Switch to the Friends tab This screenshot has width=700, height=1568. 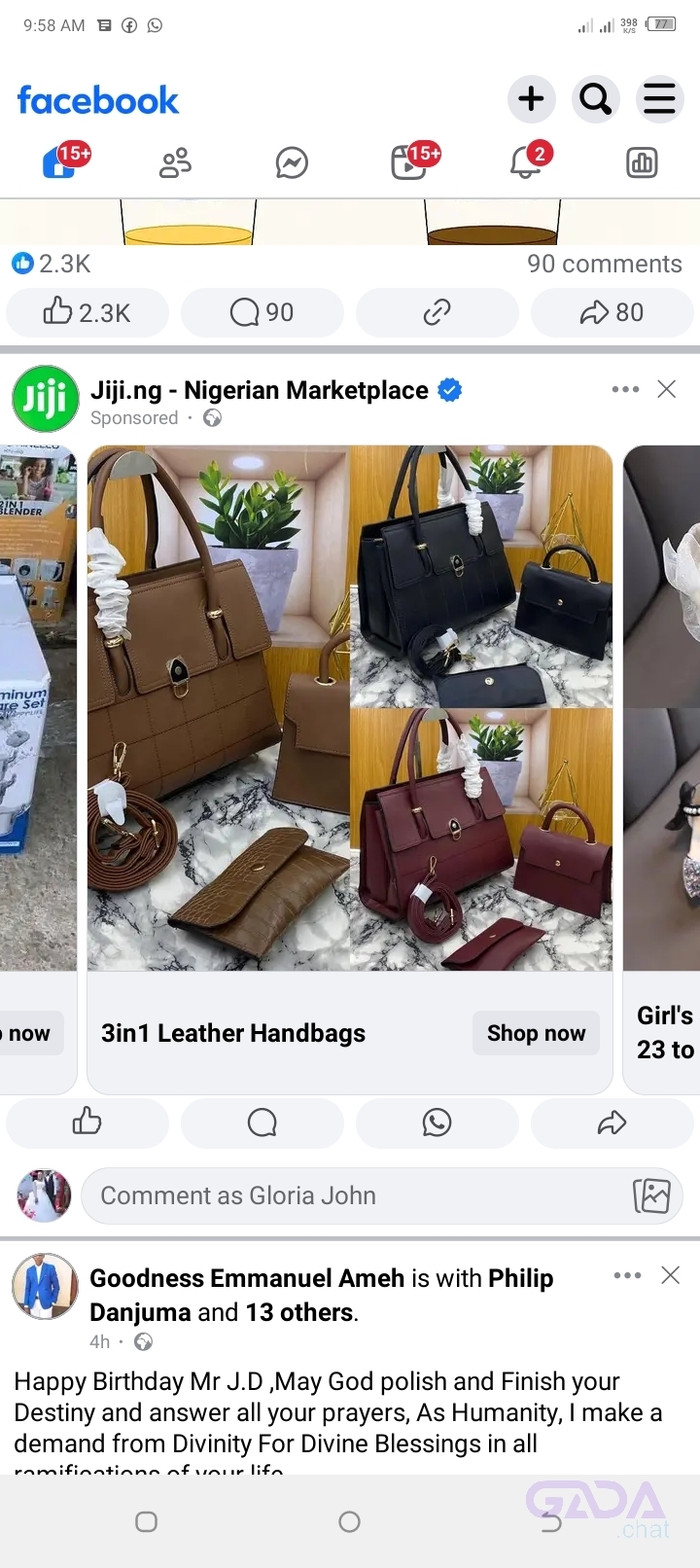tap(175, 162)
